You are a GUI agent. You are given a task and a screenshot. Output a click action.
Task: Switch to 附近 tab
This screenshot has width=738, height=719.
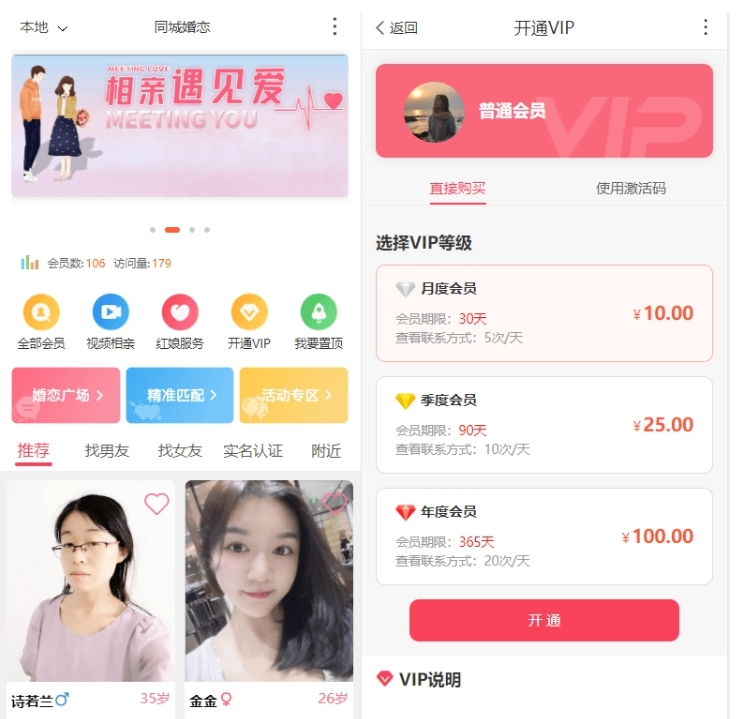[x=326, y=451]
